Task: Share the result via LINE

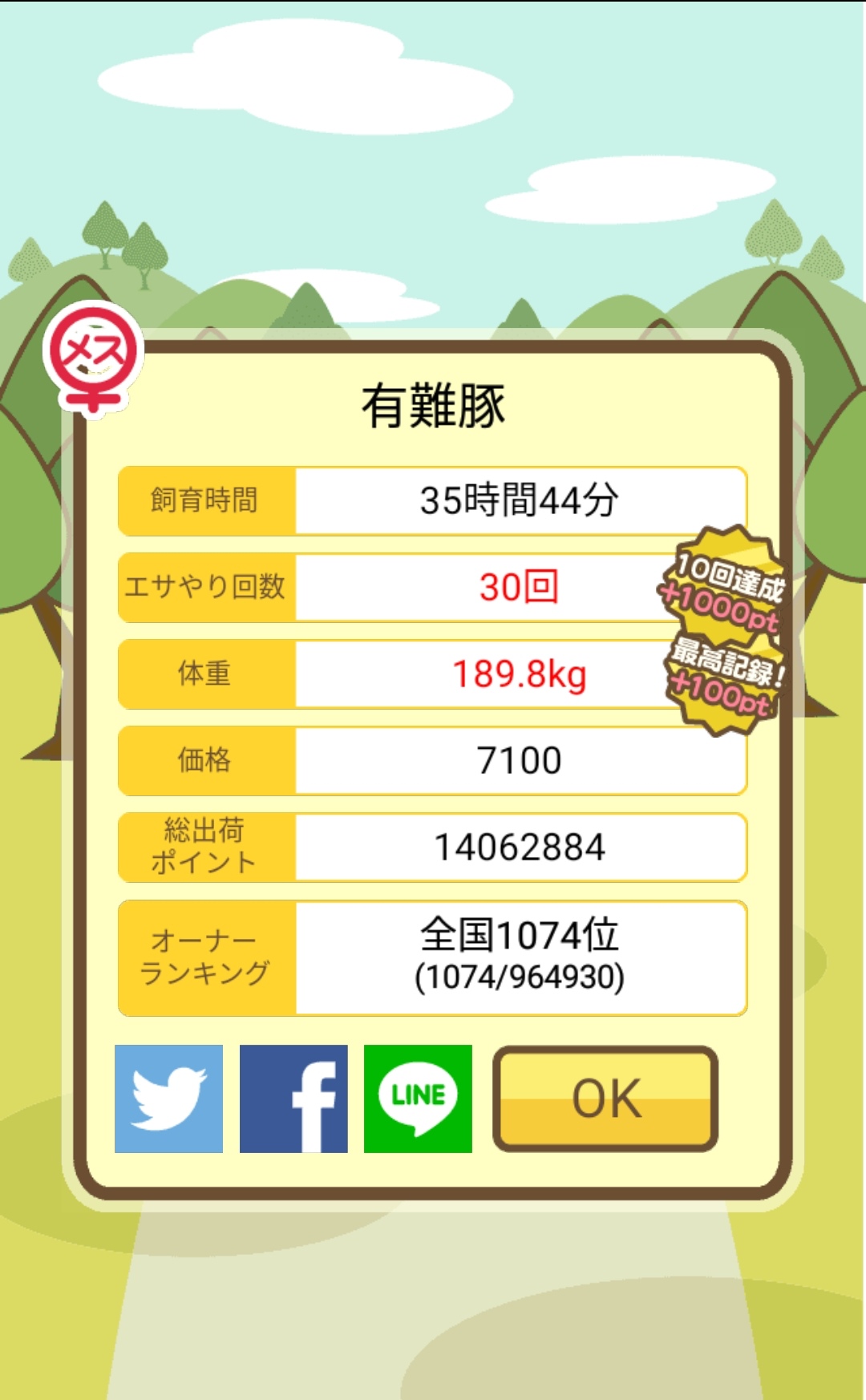Action: tap(418, 1099)
